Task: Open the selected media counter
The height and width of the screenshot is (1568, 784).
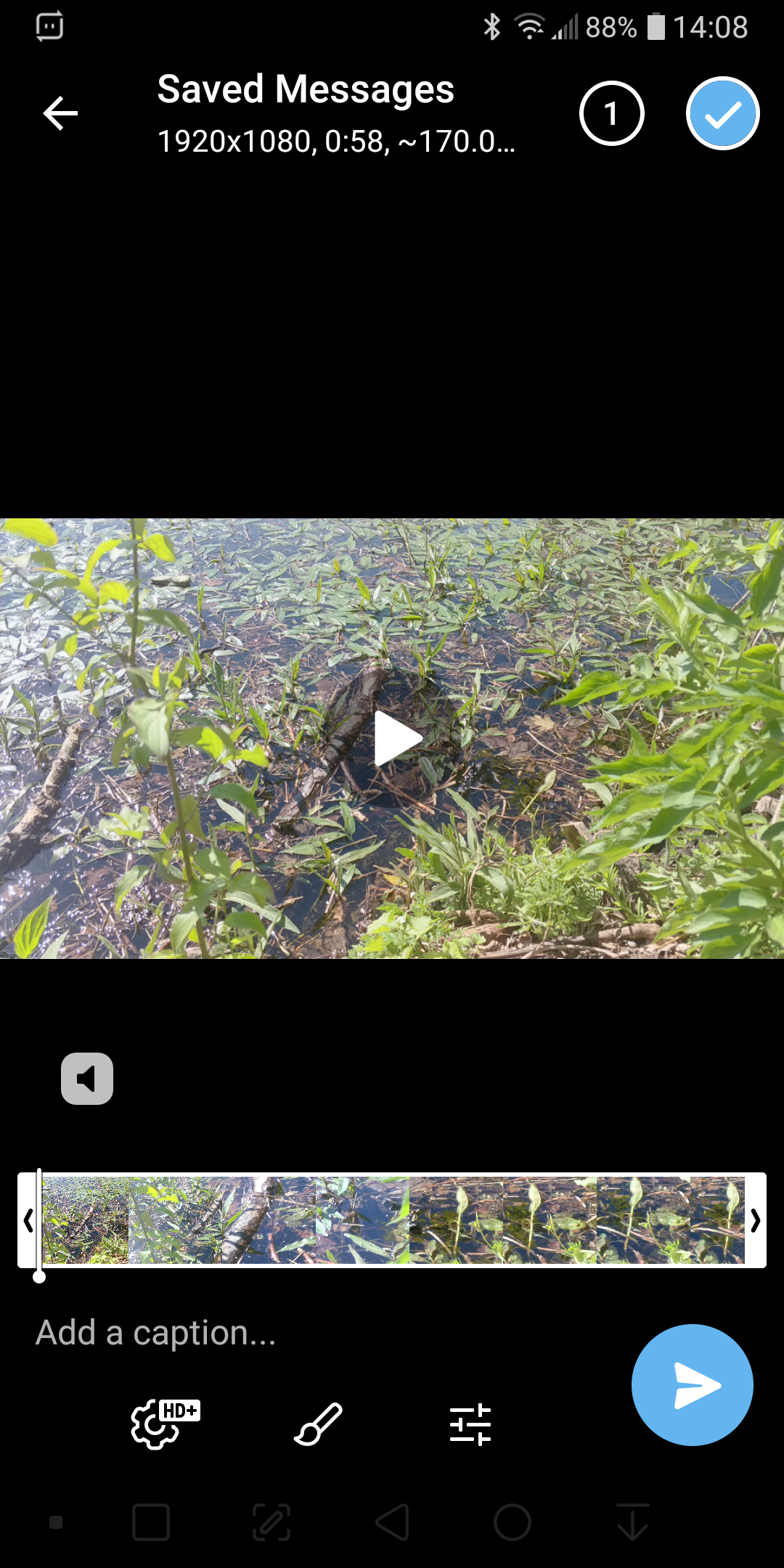Action: 611,113
